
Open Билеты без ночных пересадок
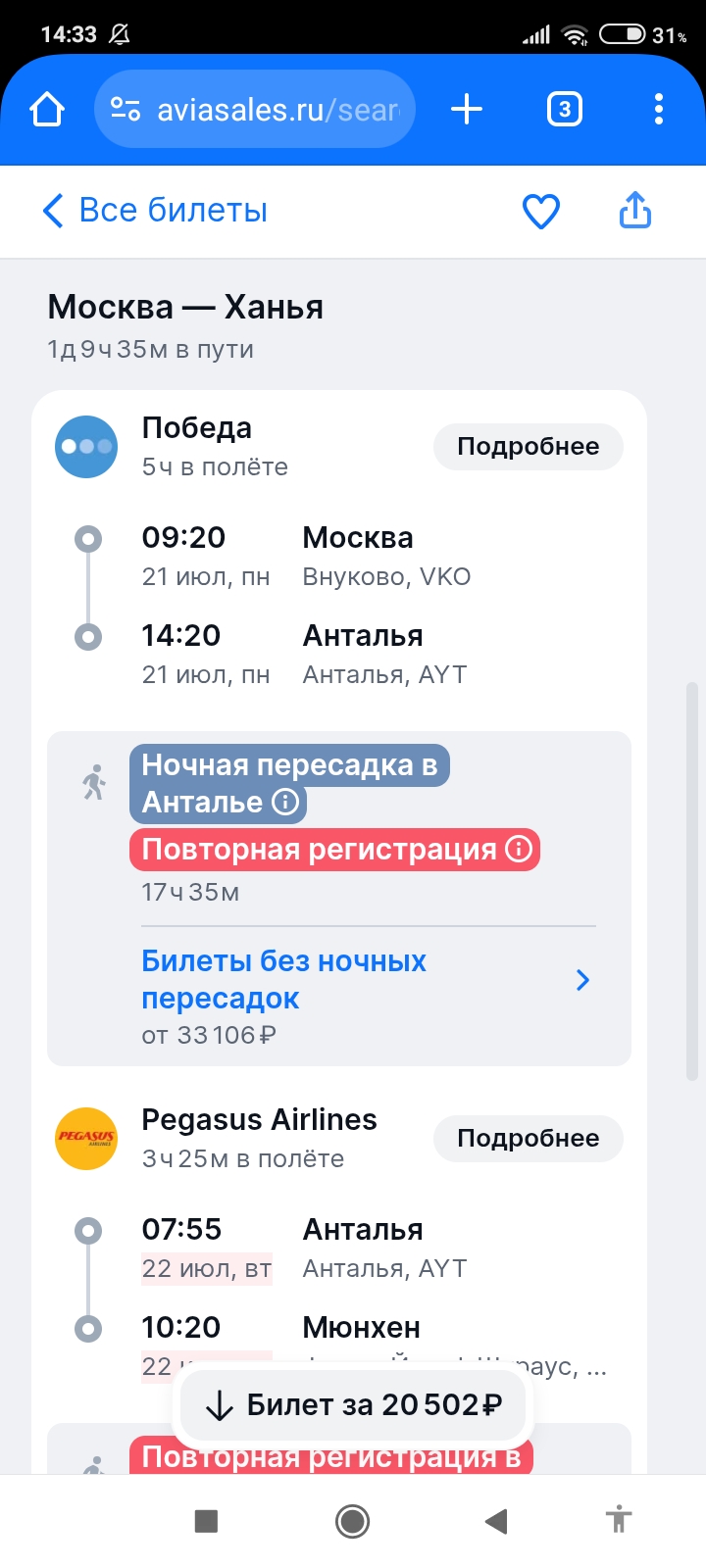click(x=363, y=980)
